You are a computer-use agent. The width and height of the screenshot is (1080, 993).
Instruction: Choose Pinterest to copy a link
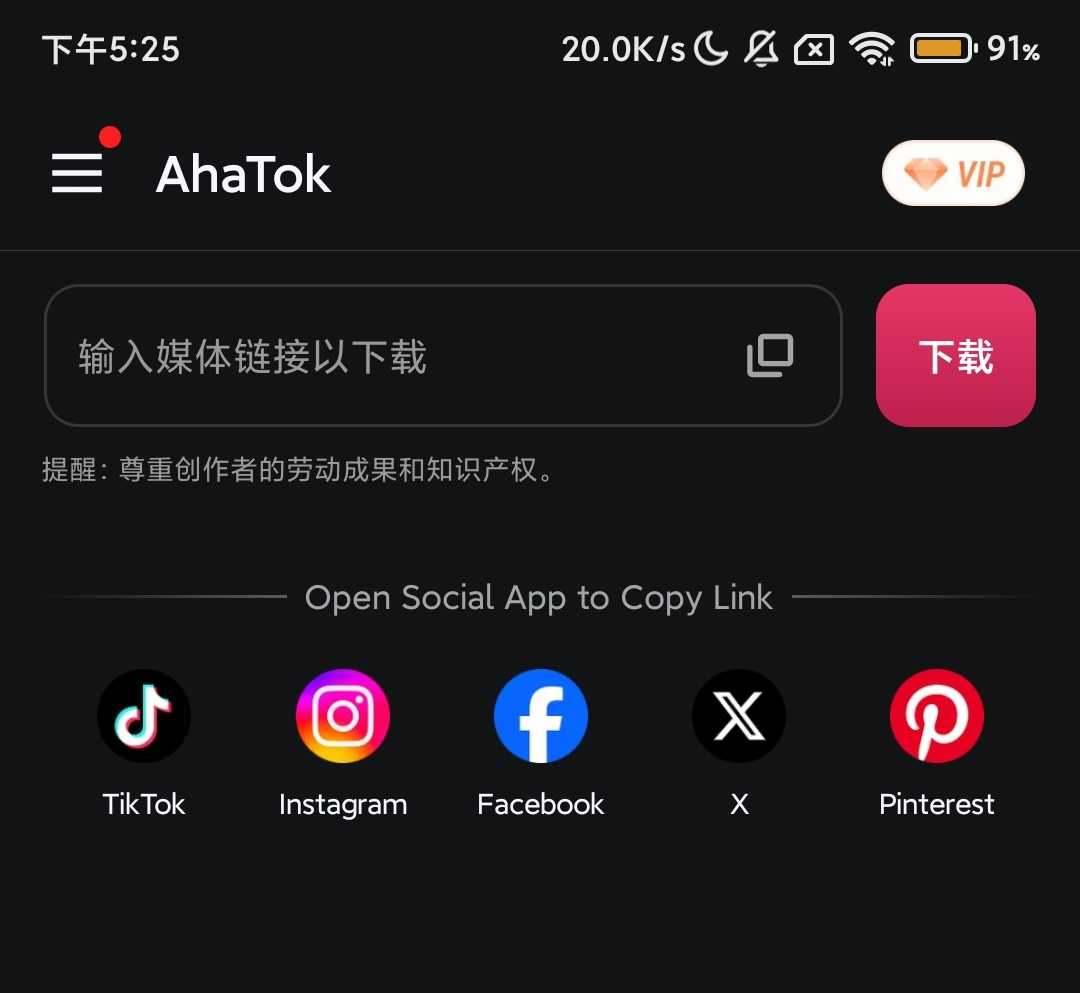coord(937,716)
